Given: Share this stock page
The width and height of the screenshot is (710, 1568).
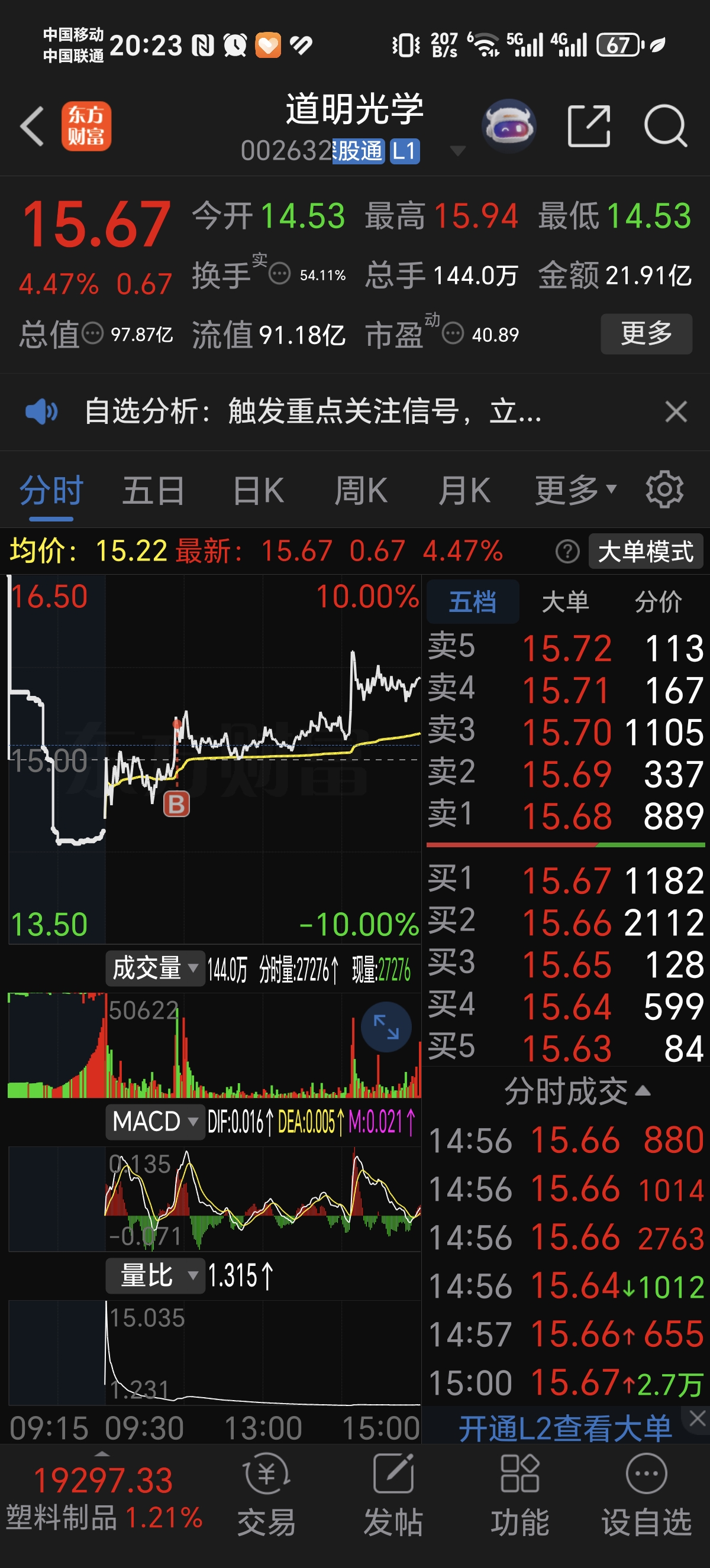Looking at the screenshot, I should 588,126.
